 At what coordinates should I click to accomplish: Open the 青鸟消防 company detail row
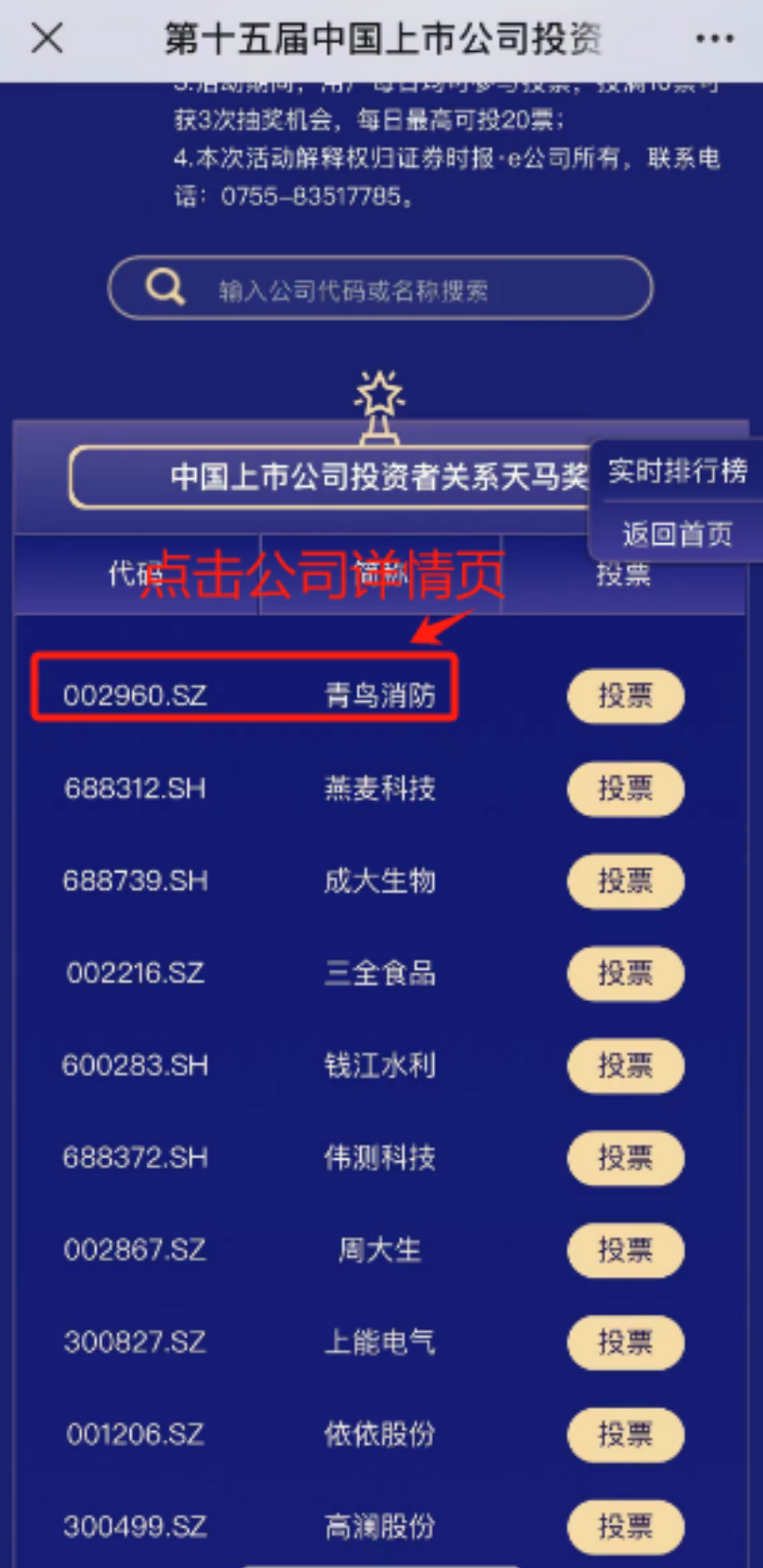pos(245,688)
